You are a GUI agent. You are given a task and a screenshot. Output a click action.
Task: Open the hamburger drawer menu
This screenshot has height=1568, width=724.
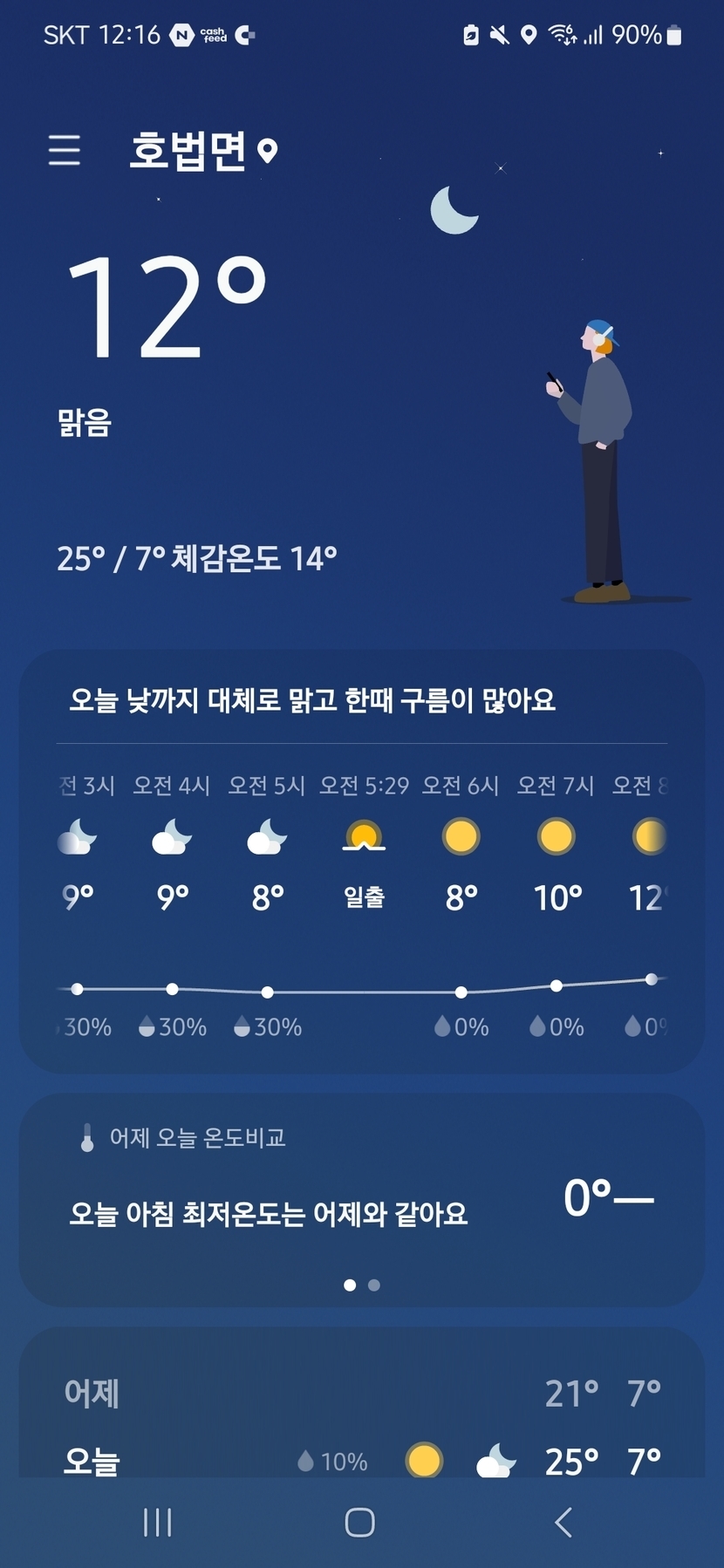(65, 150)
